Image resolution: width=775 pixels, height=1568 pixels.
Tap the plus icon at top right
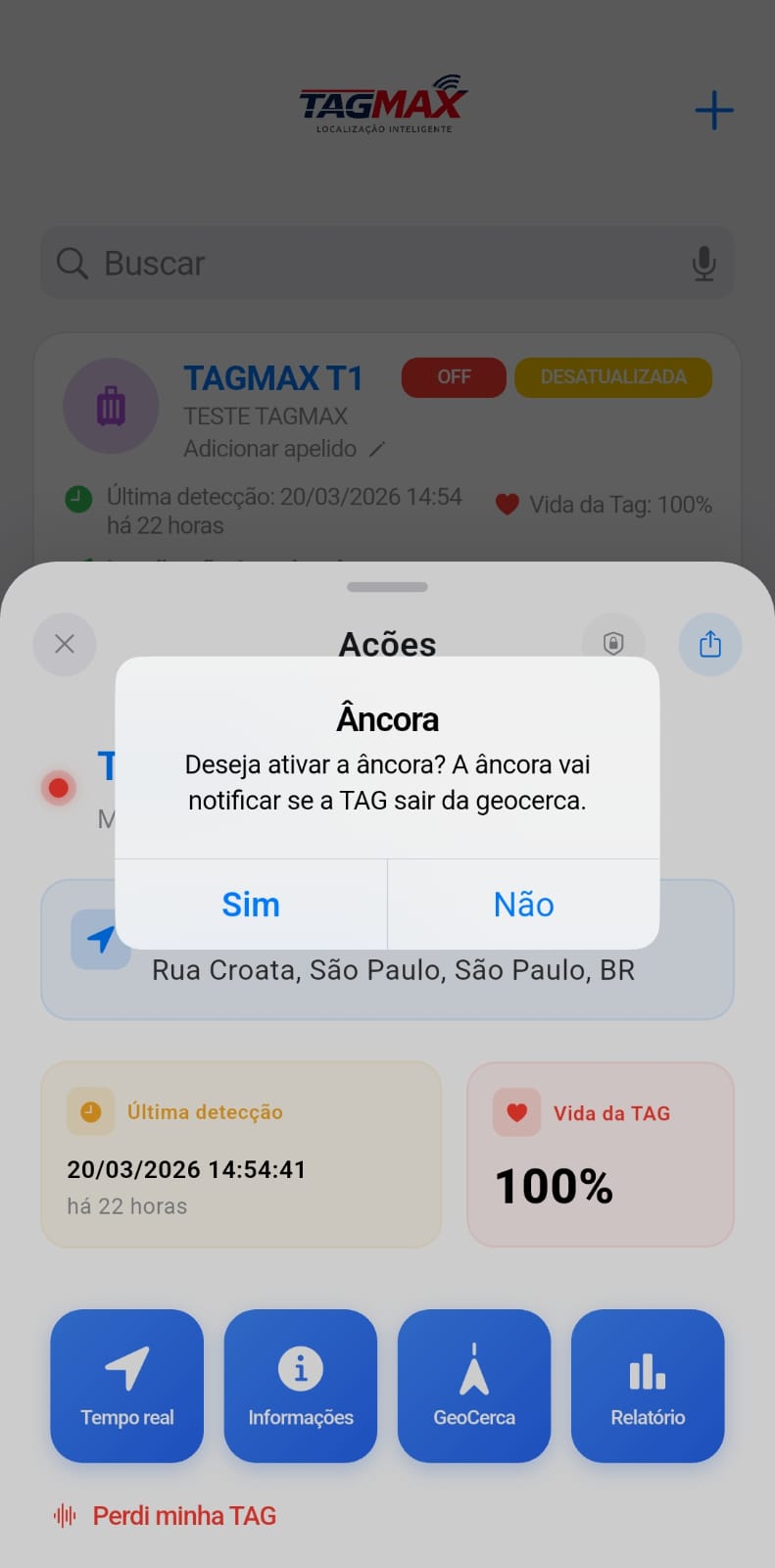point(713,110)
